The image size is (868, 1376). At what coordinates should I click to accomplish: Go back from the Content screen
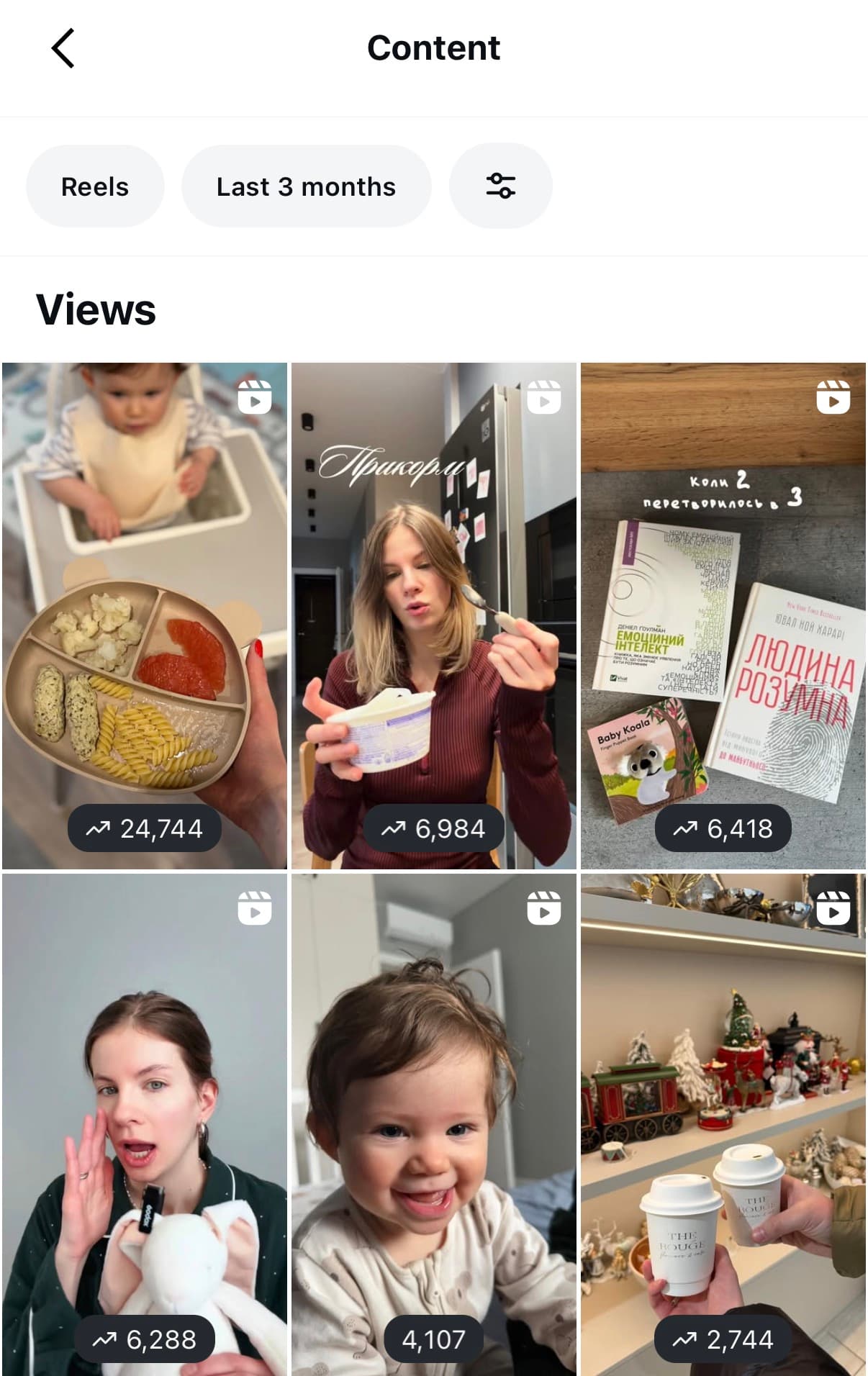pyautogui.click(x=63, y=48)
